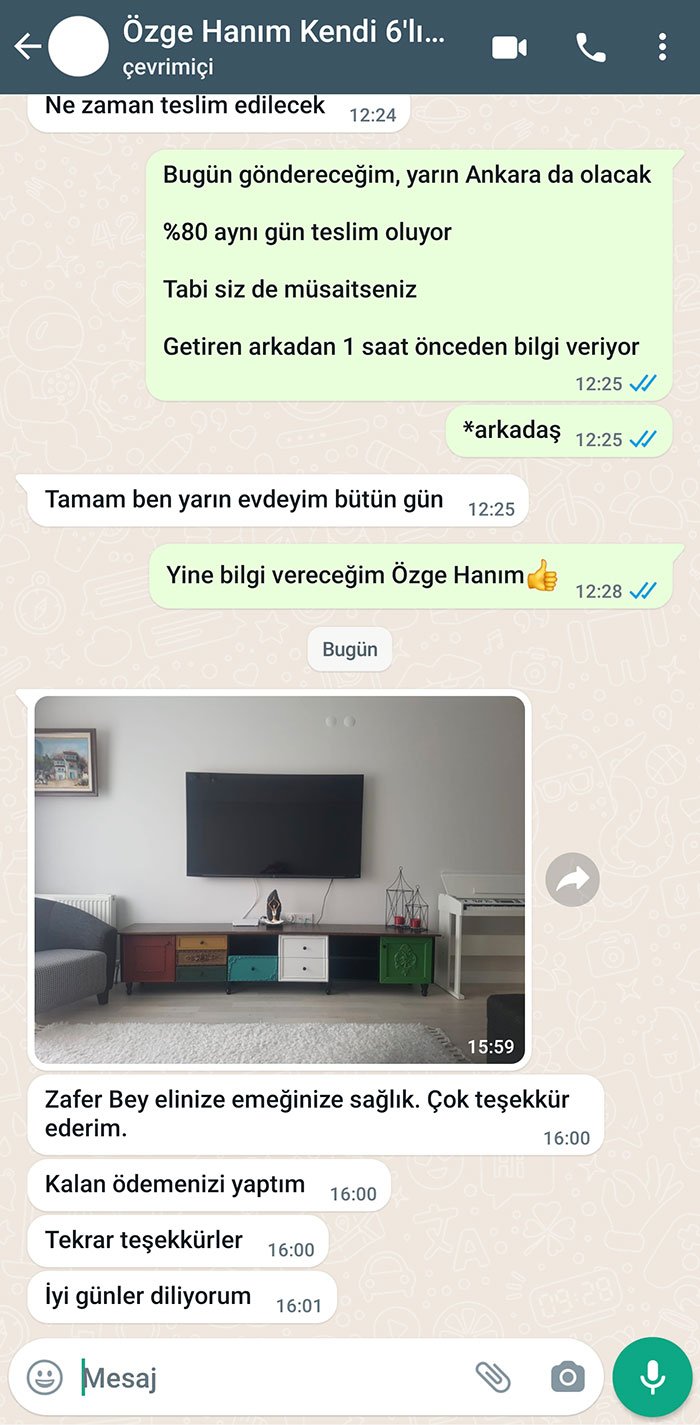Open the camera from message bar
The height and width of the screenshot is (1425, 700).
click(567, 1378)
